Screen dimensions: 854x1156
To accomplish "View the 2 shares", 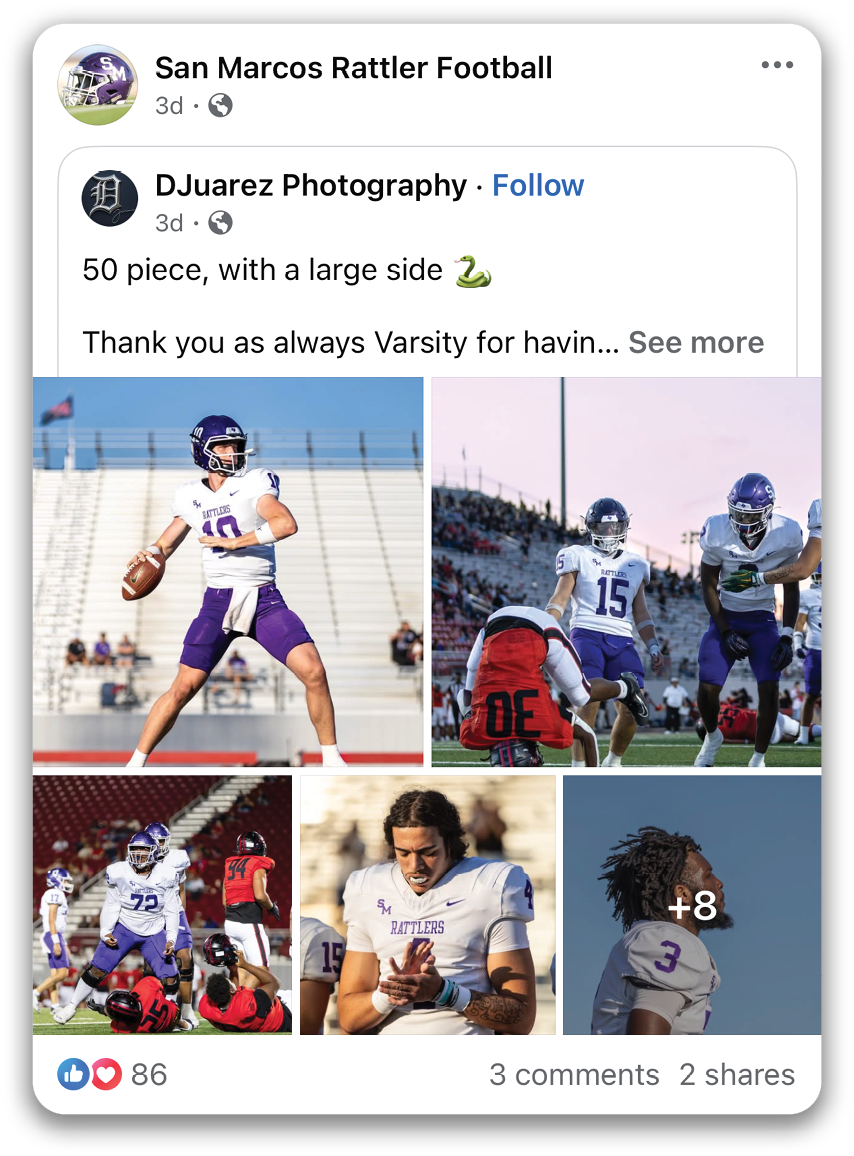I will (737, 1074).
